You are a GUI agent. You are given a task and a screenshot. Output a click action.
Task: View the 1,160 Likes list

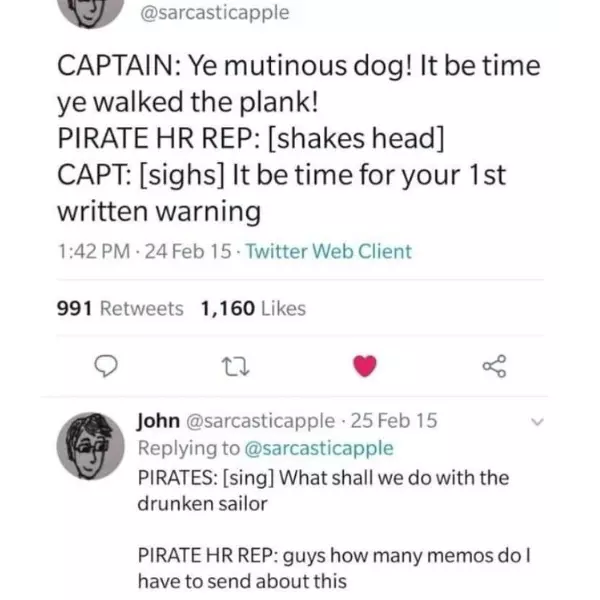[253, 309]
